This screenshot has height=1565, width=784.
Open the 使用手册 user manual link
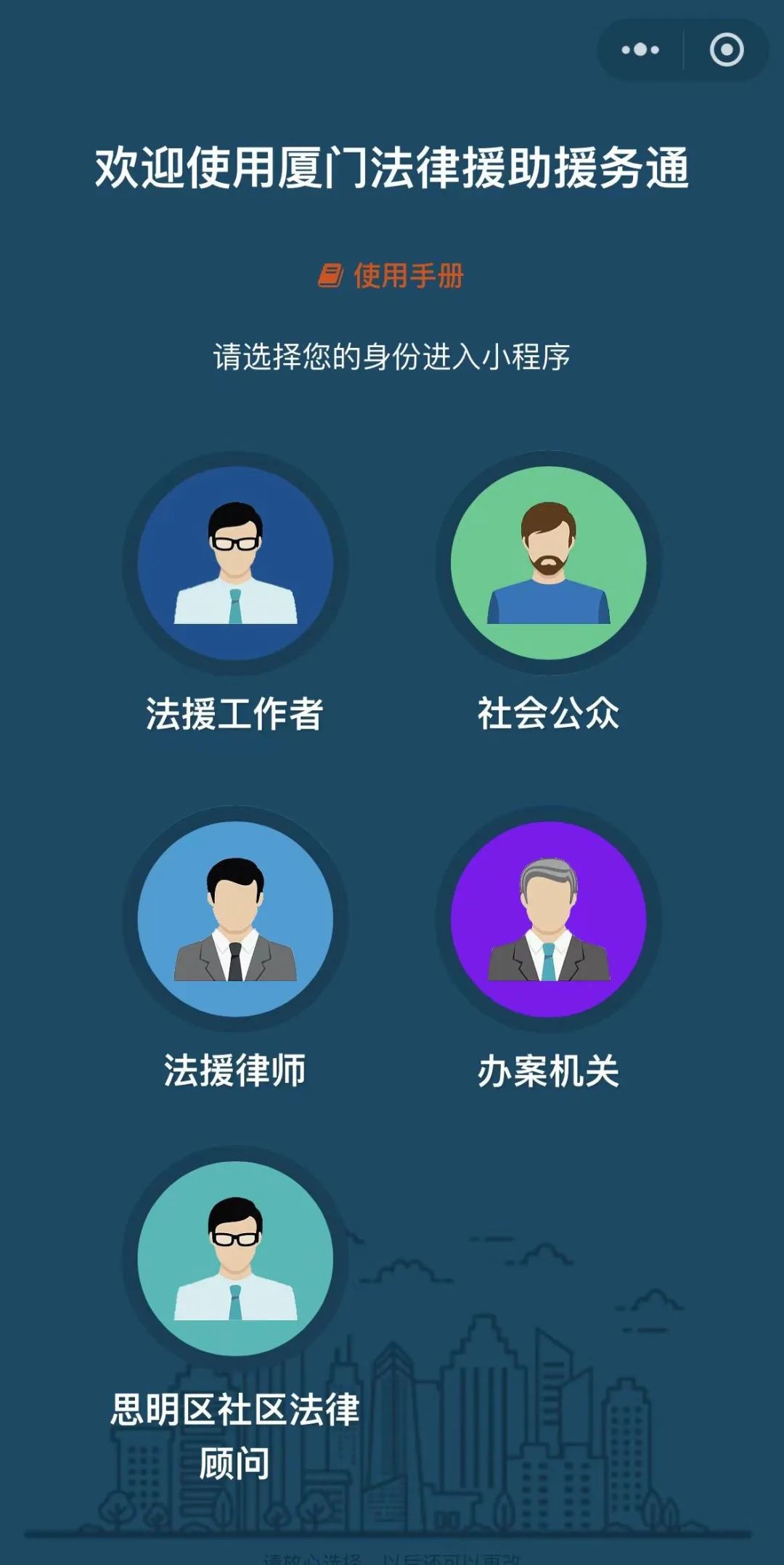coord(392,276)
